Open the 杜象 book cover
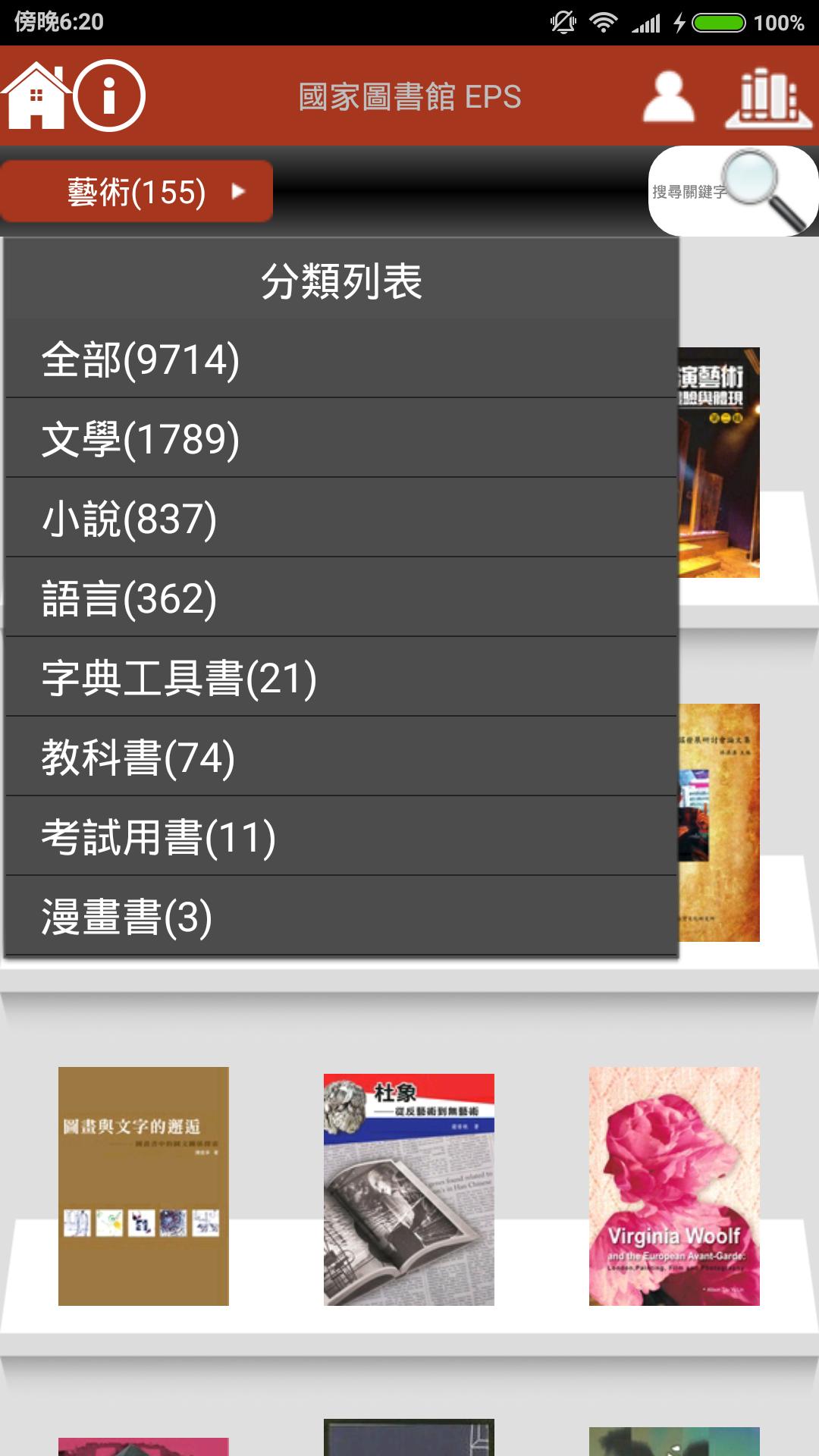 point(409,1189)
